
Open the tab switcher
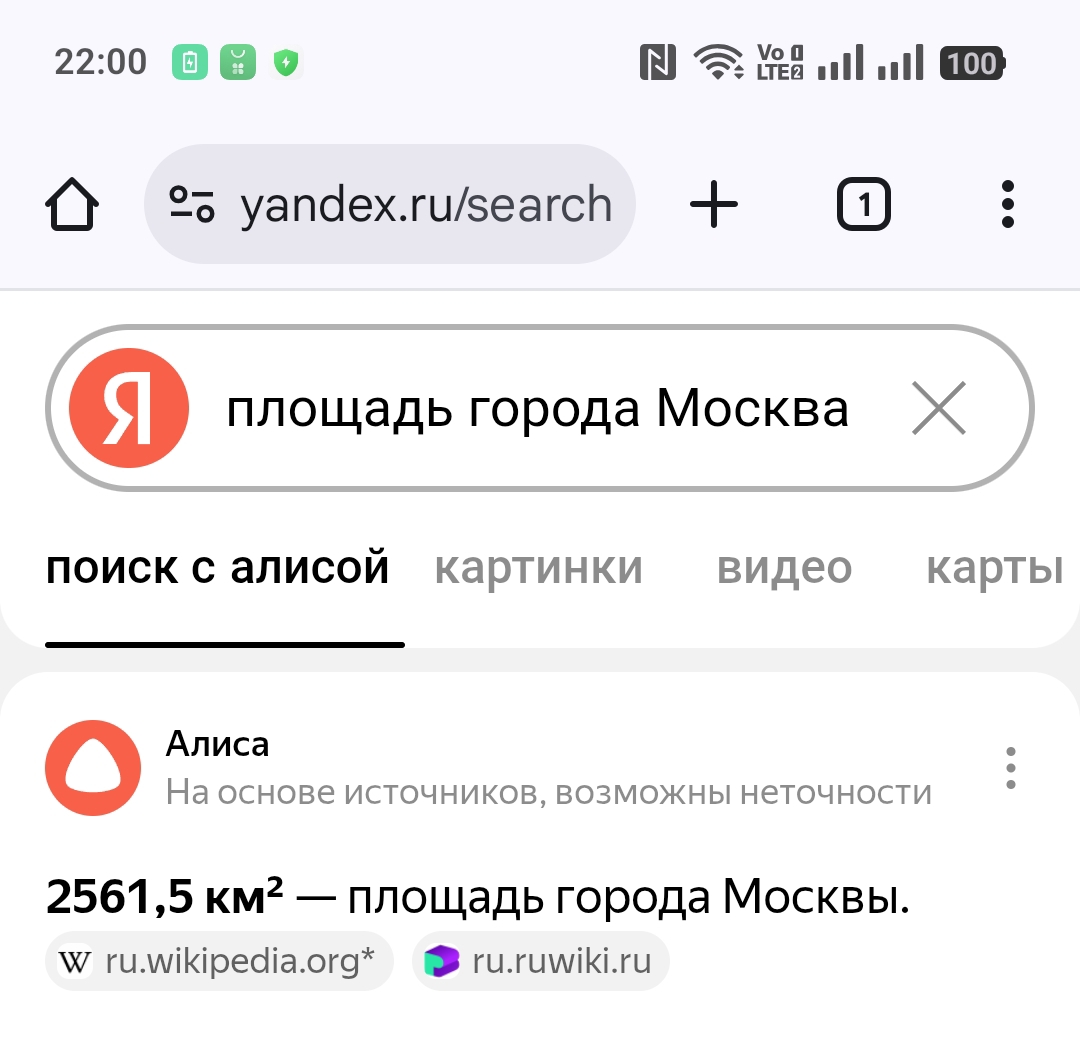tap(863, 206)
